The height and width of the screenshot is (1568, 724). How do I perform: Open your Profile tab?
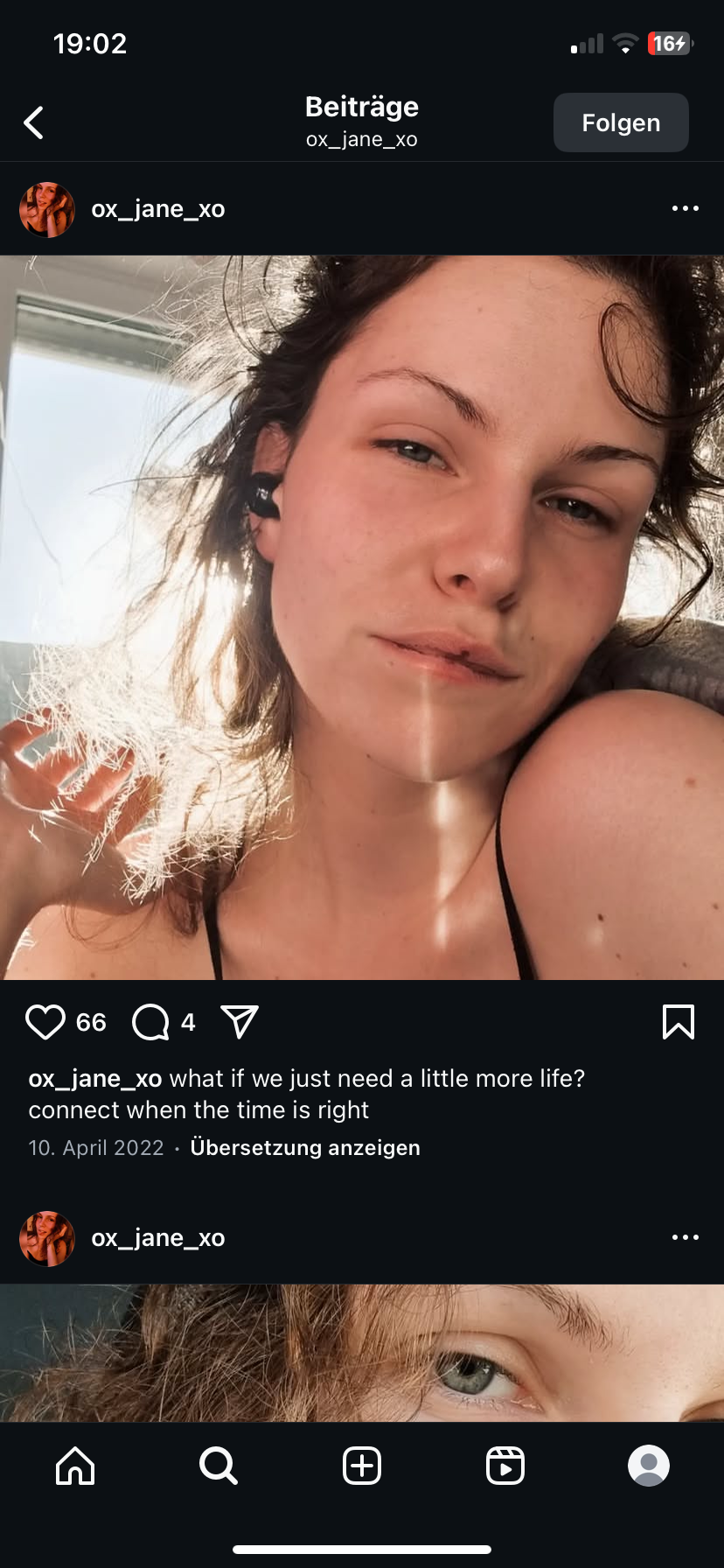(649, 1466)
